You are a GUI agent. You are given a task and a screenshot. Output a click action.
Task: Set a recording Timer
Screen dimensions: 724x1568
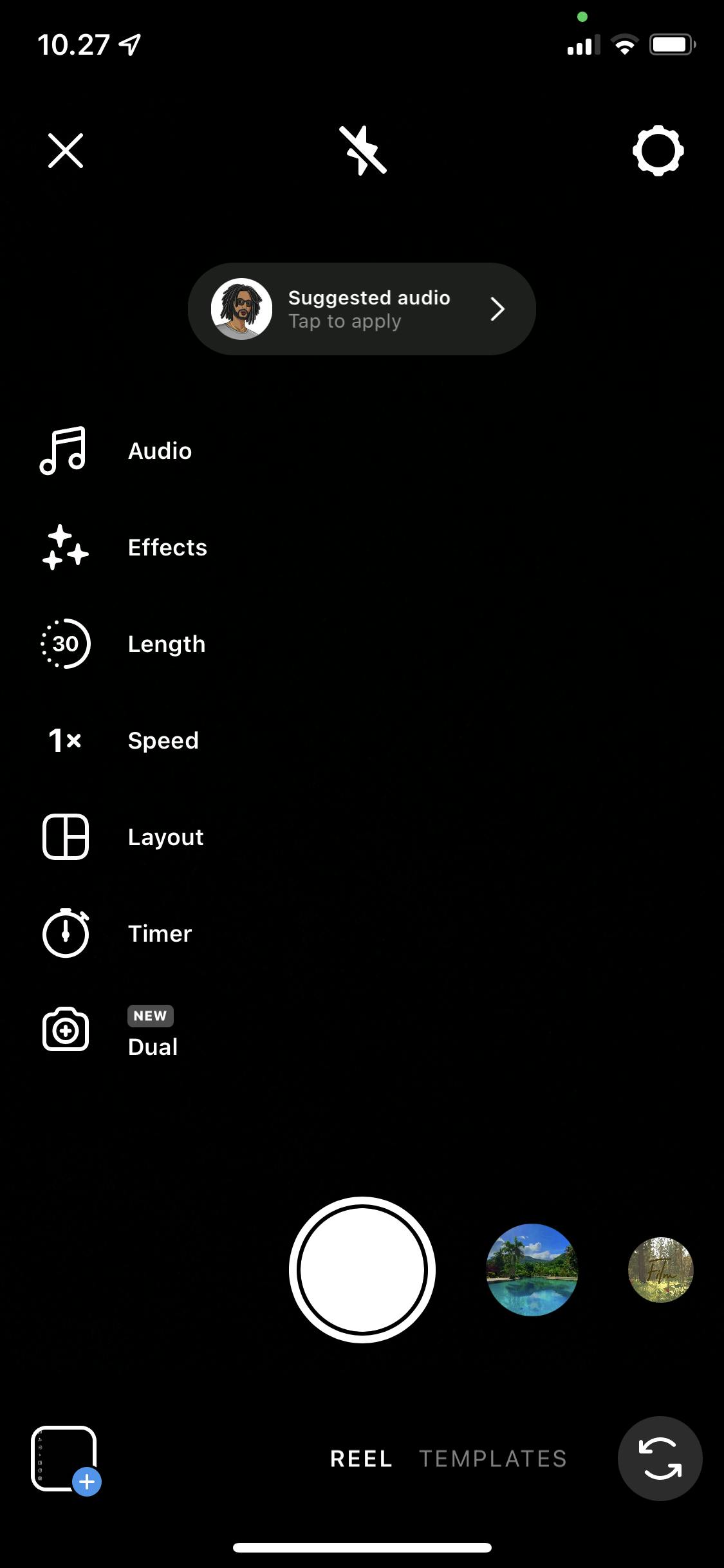(117, 933)
